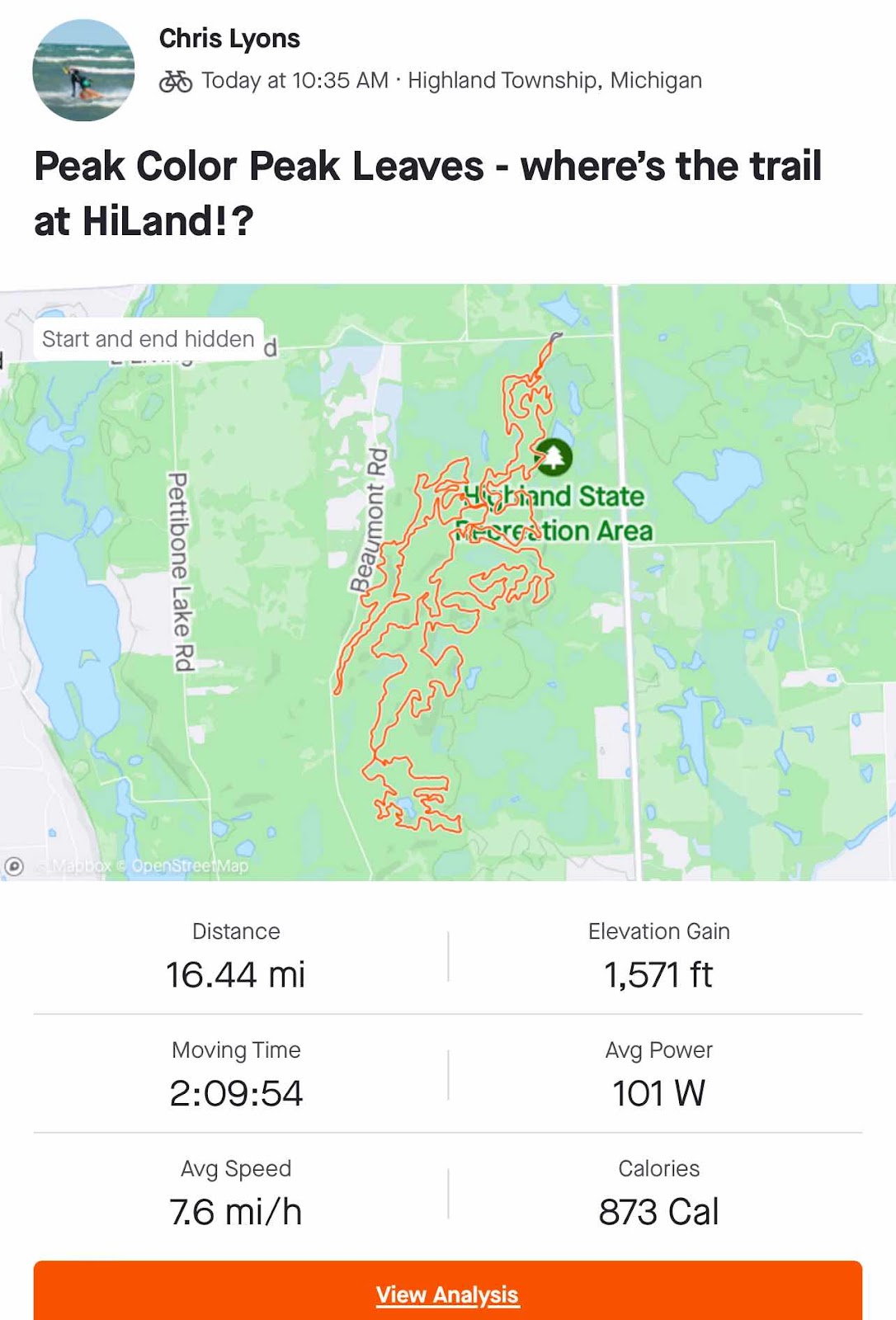Open Chris Lyons' profile name

pos(229,39)
